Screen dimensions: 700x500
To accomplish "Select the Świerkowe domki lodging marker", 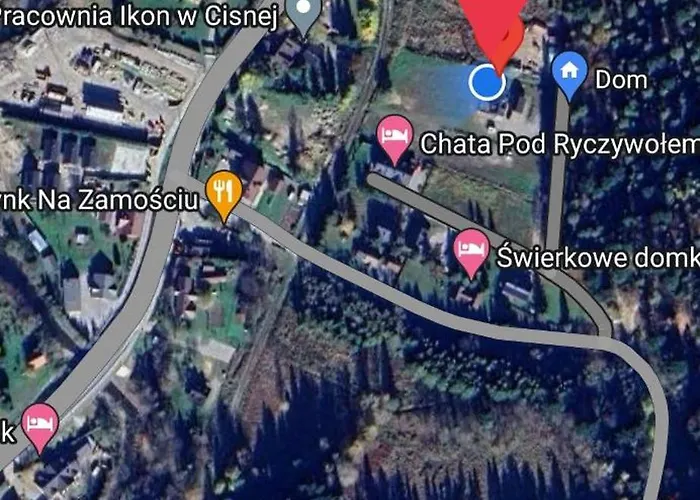I will [x=471, y=250].
